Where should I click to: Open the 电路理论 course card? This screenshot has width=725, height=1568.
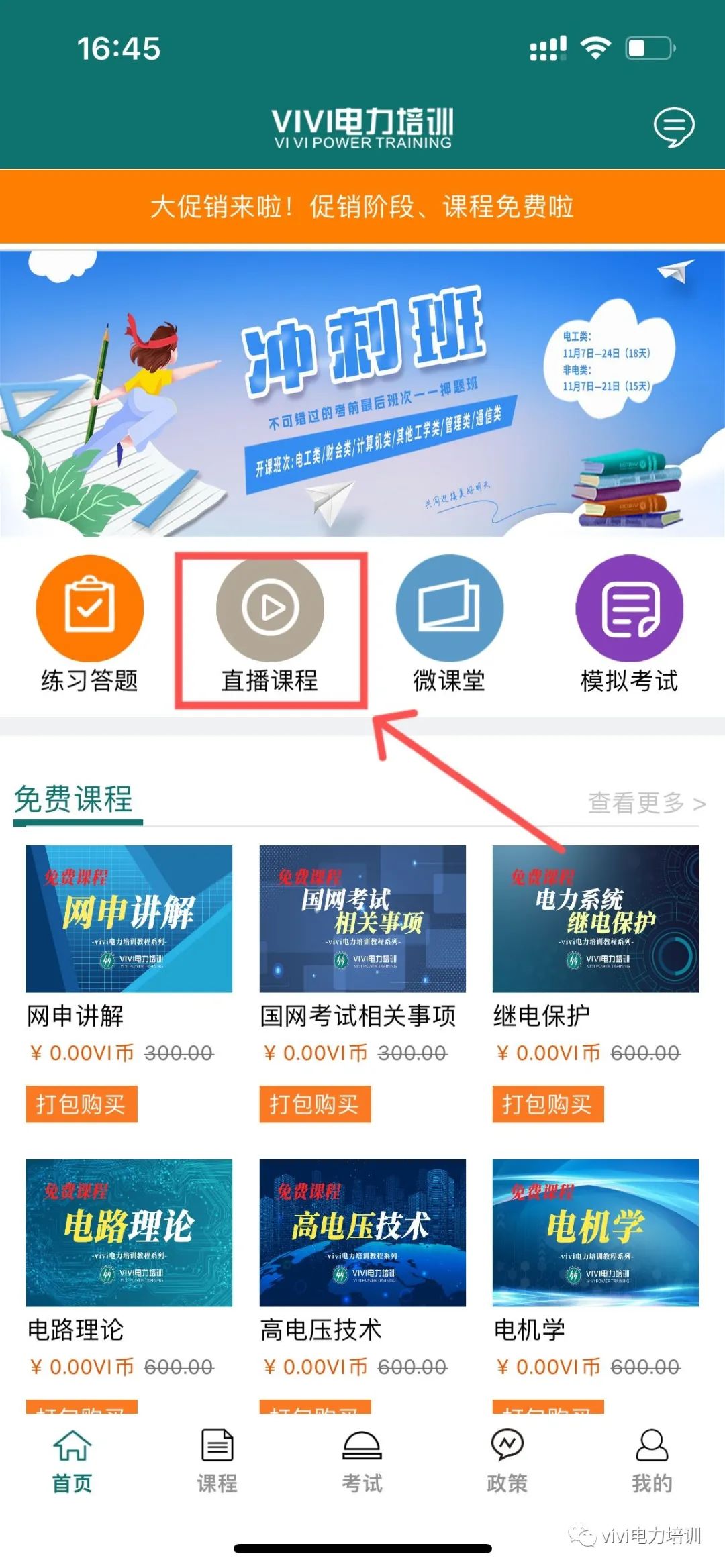click(129, 1233)
